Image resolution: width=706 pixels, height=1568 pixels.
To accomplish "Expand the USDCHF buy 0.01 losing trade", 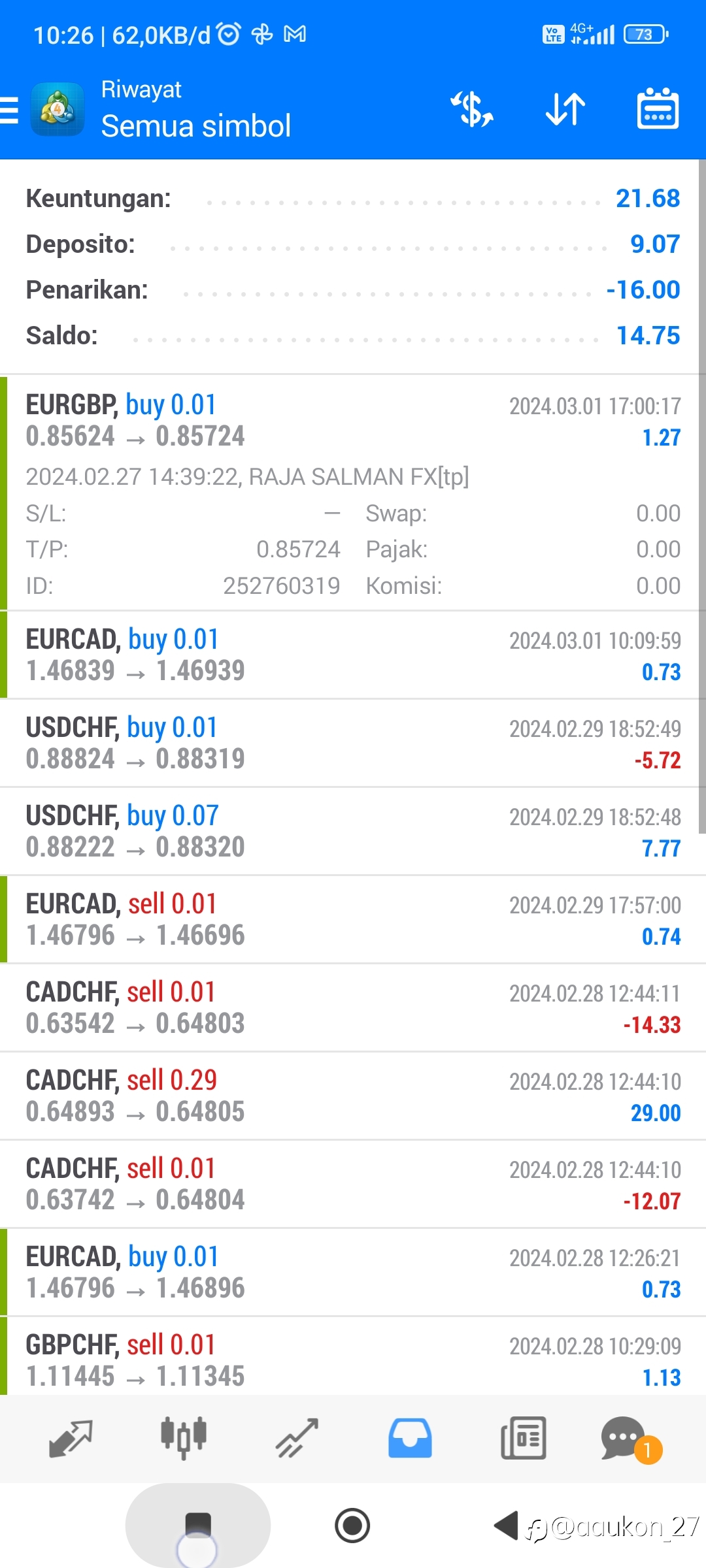I will point(353,743).
